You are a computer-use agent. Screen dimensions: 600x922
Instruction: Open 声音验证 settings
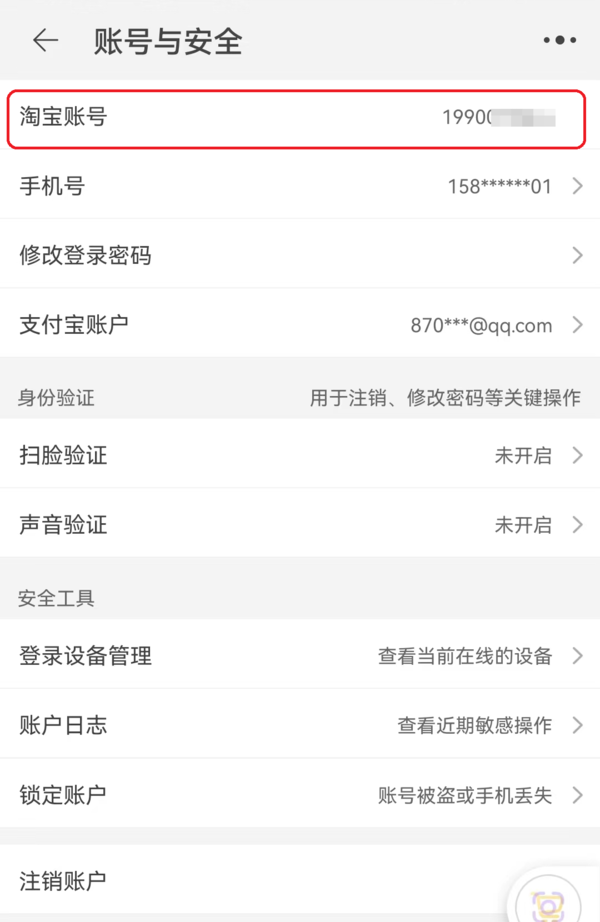point(300,525)
